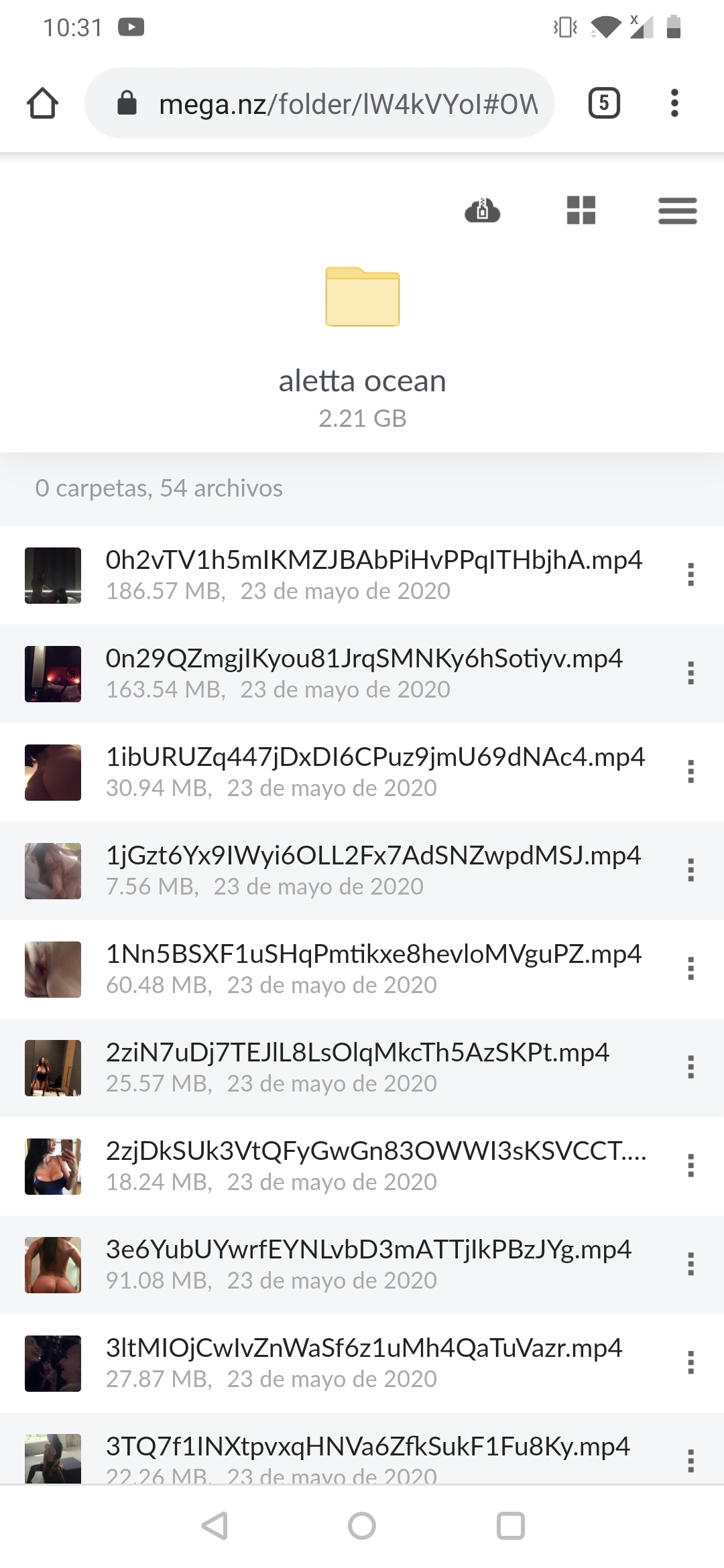This screenshot has height=1568, width=724.
Task: Download the folder as a ZIP
Action: coord(483,210)
